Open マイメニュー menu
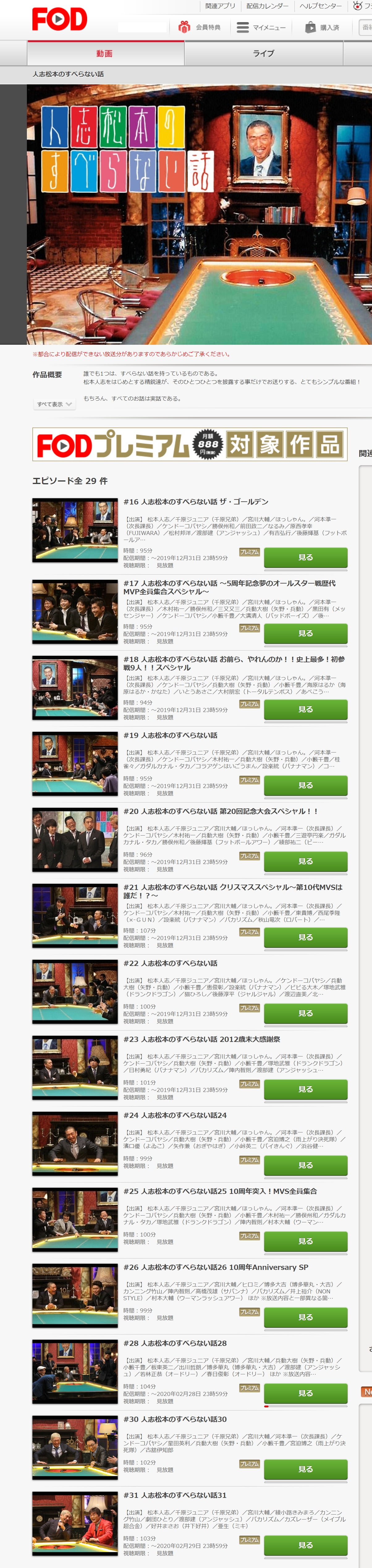 pyautogui.click(x=261, y=27)
